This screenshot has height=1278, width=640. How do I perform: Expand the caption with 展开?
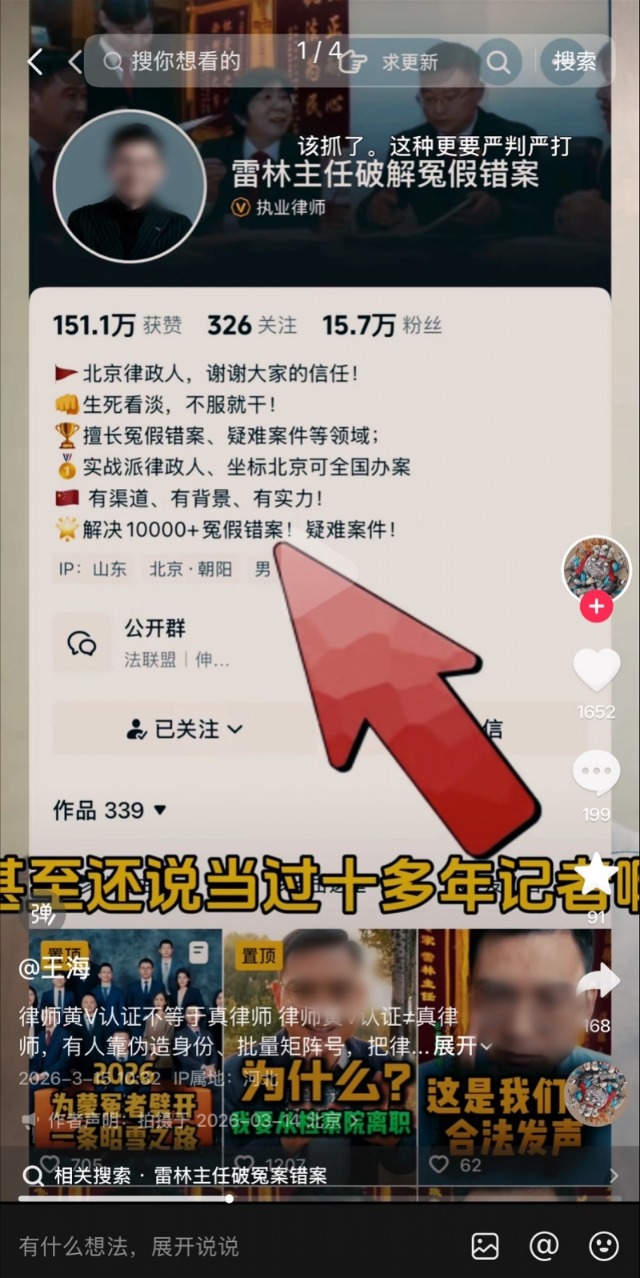(456, 1045)
